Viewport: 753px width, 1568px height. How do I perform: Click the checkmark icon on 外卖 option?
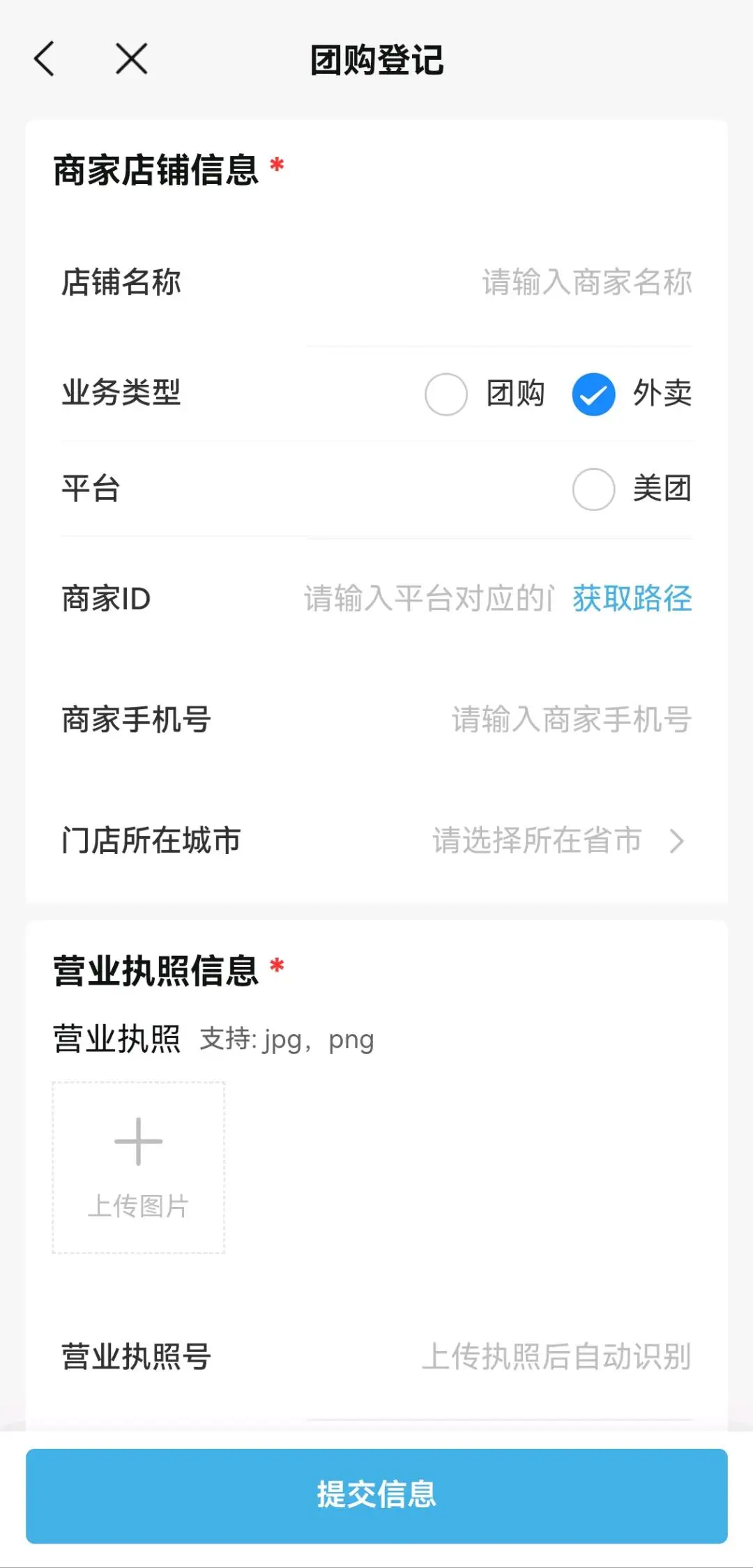coord(593,395)
